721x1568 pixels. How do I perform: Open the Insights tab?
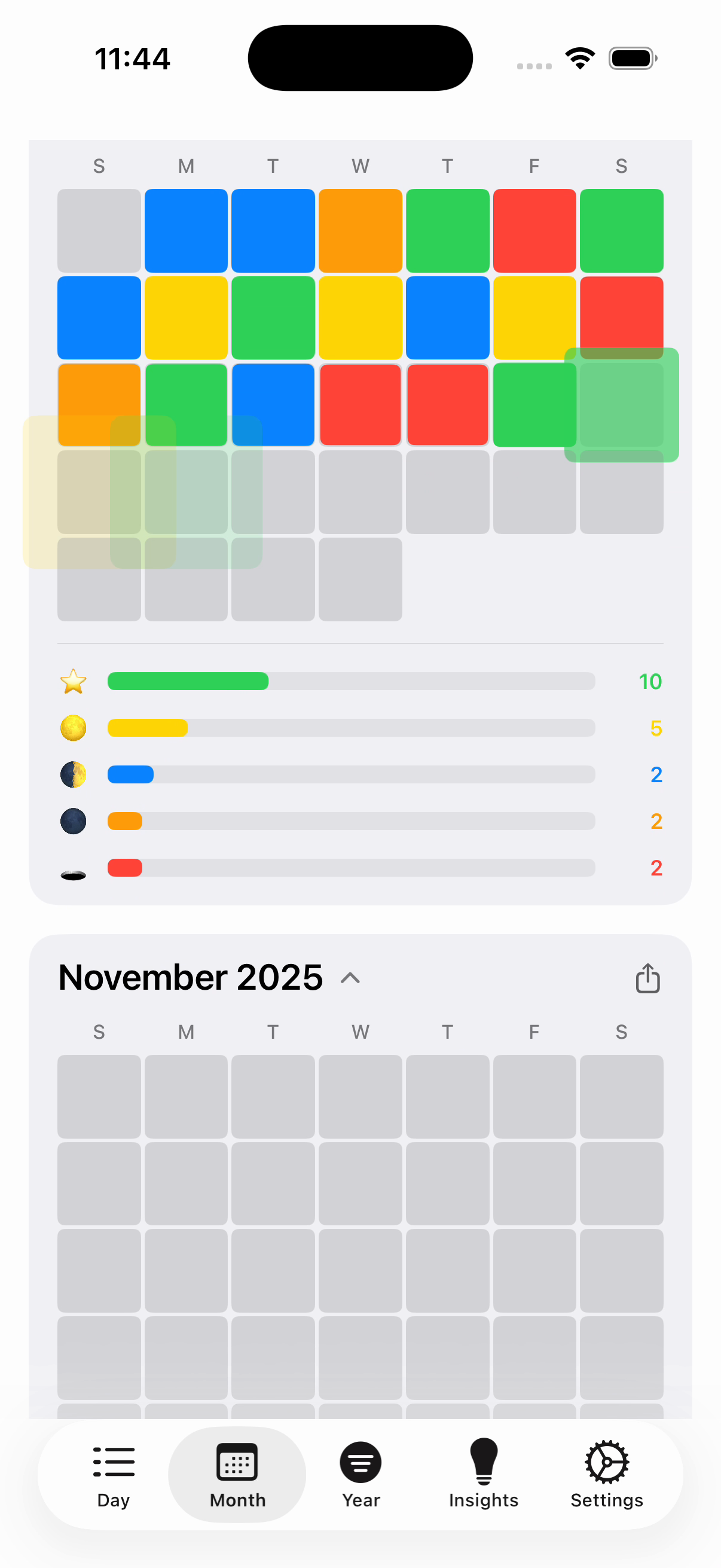483,1474
